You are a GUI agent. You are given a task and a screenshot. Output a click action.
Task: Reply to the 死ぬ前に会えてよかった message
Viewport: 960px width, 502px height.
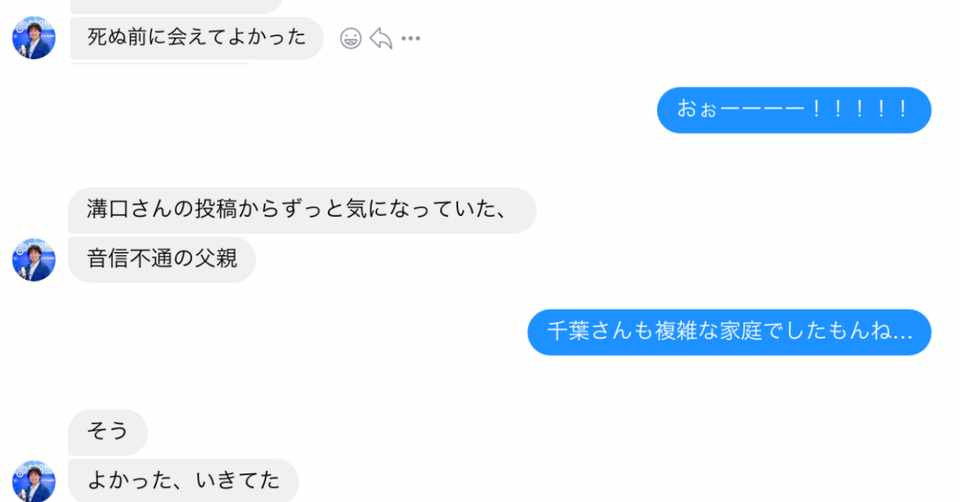coord(381,39)
